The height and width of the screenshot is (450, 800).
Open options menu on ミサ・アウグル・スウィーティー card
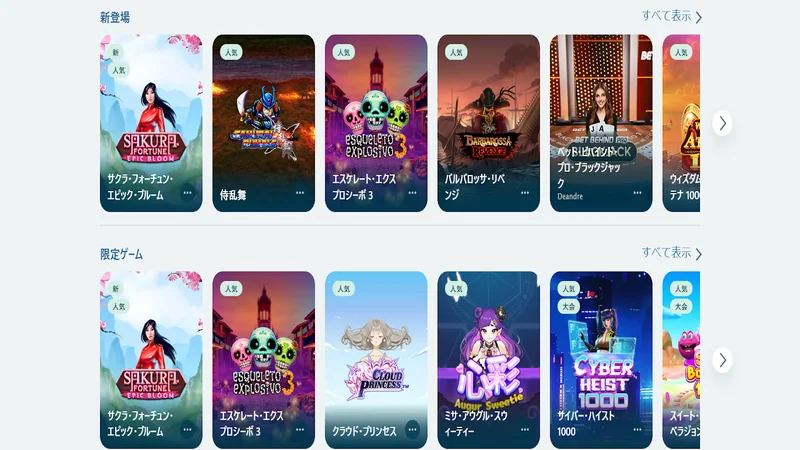[525, 430]
